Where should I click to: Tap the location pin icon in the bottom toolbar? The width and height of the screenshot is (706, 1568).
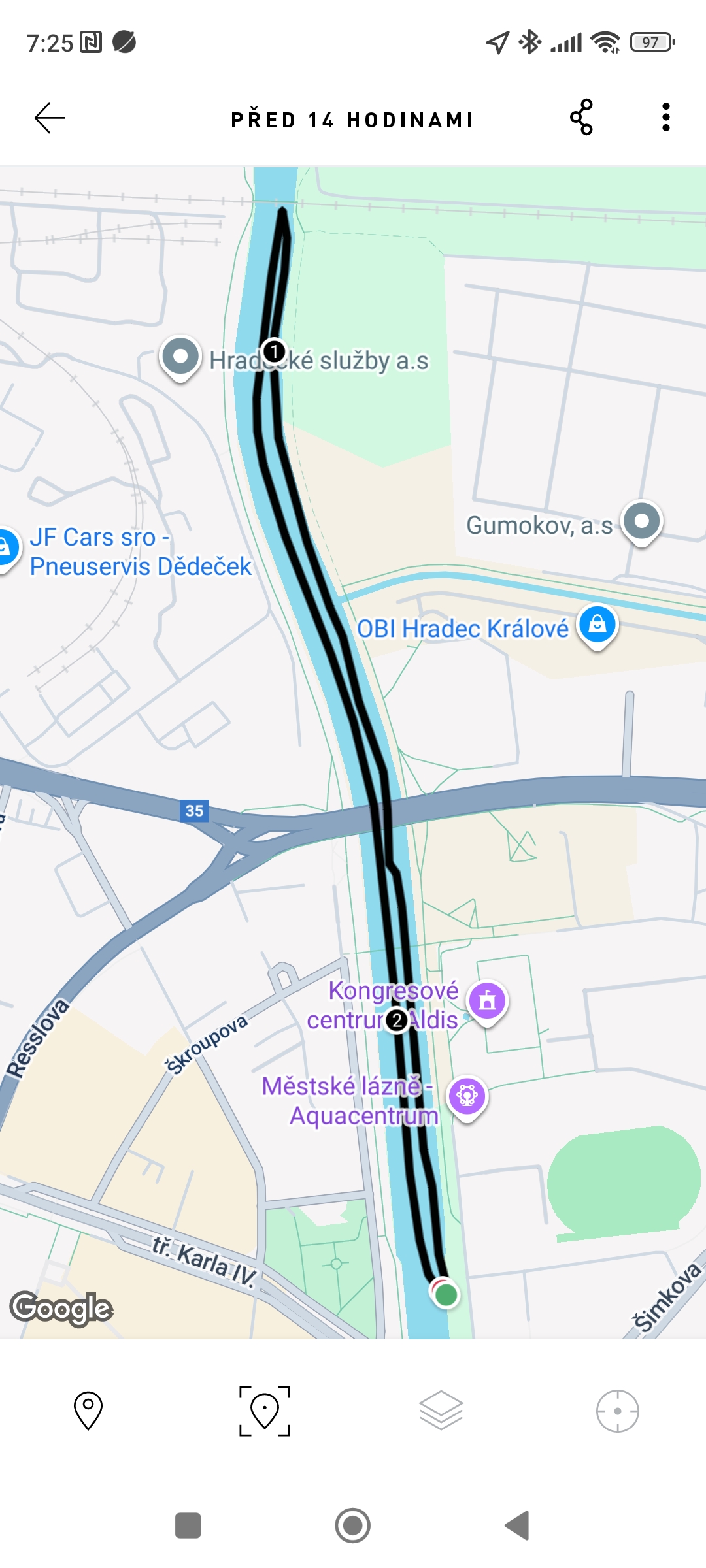click(88, 1410)
